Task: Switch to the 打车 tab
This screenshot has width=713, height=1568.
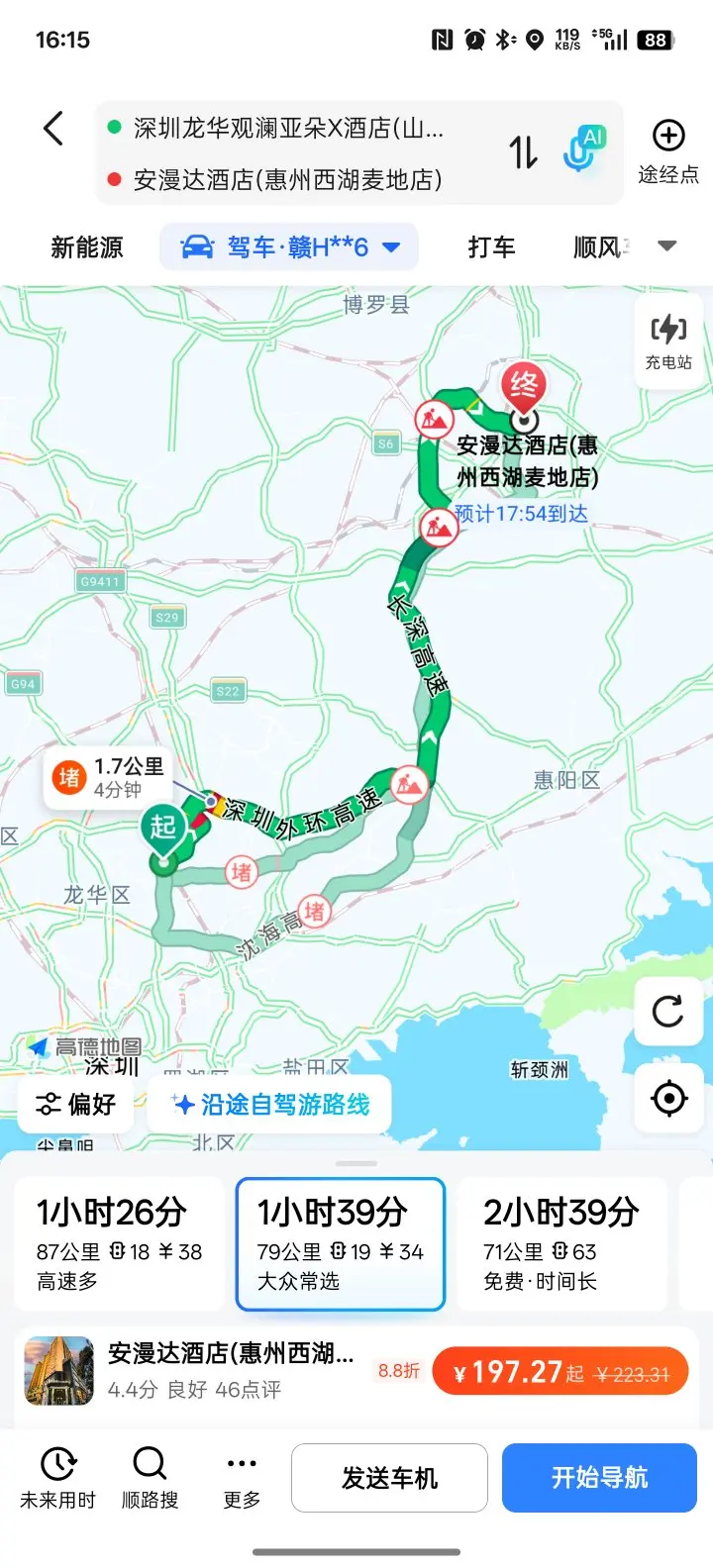Action: point(492,247)
